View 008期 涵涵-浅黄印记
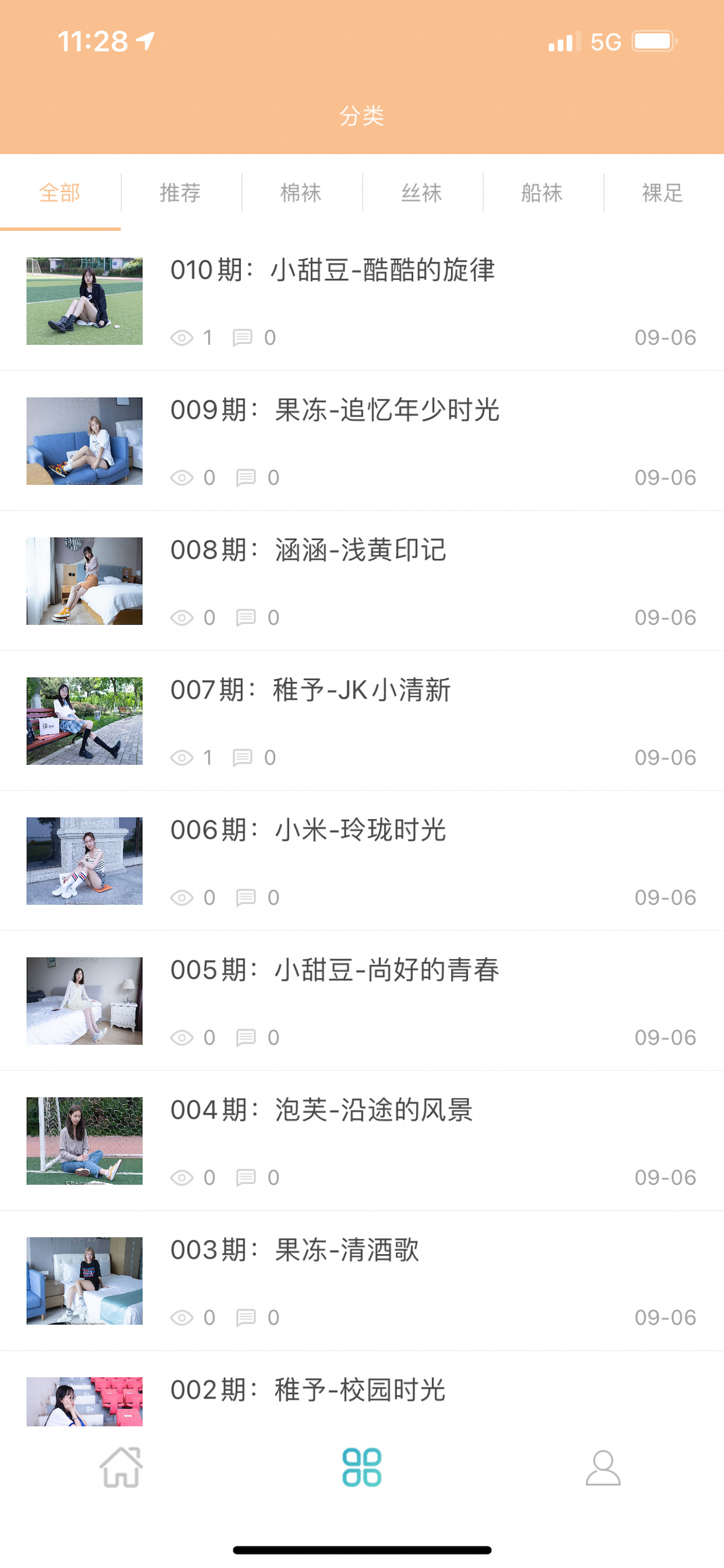 point(362,582)
